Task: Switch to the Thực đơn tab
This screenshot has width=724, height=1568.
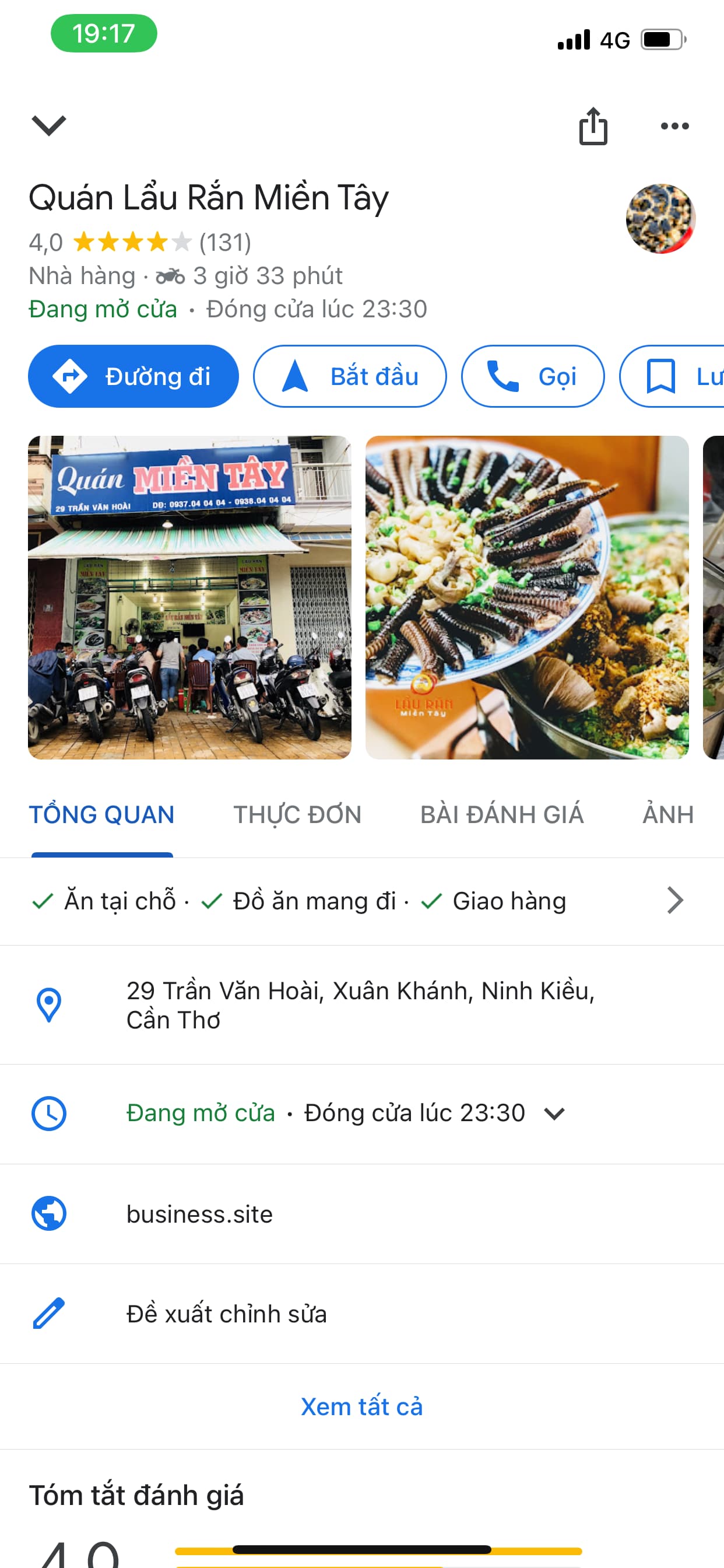Action: point(297,814)
